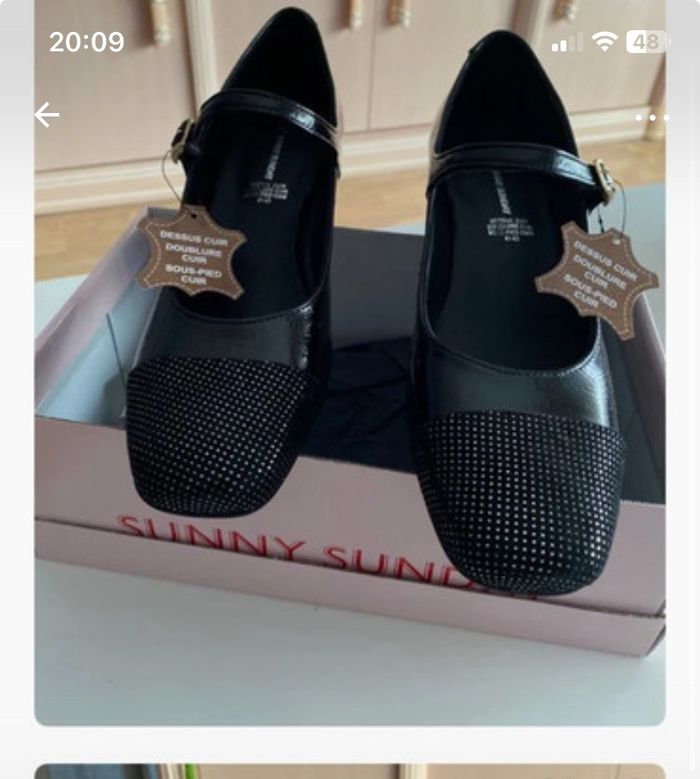Open the black shoes photo fullscreen
The width and height of the screenshot is (700, 779).
coord(350,400)
